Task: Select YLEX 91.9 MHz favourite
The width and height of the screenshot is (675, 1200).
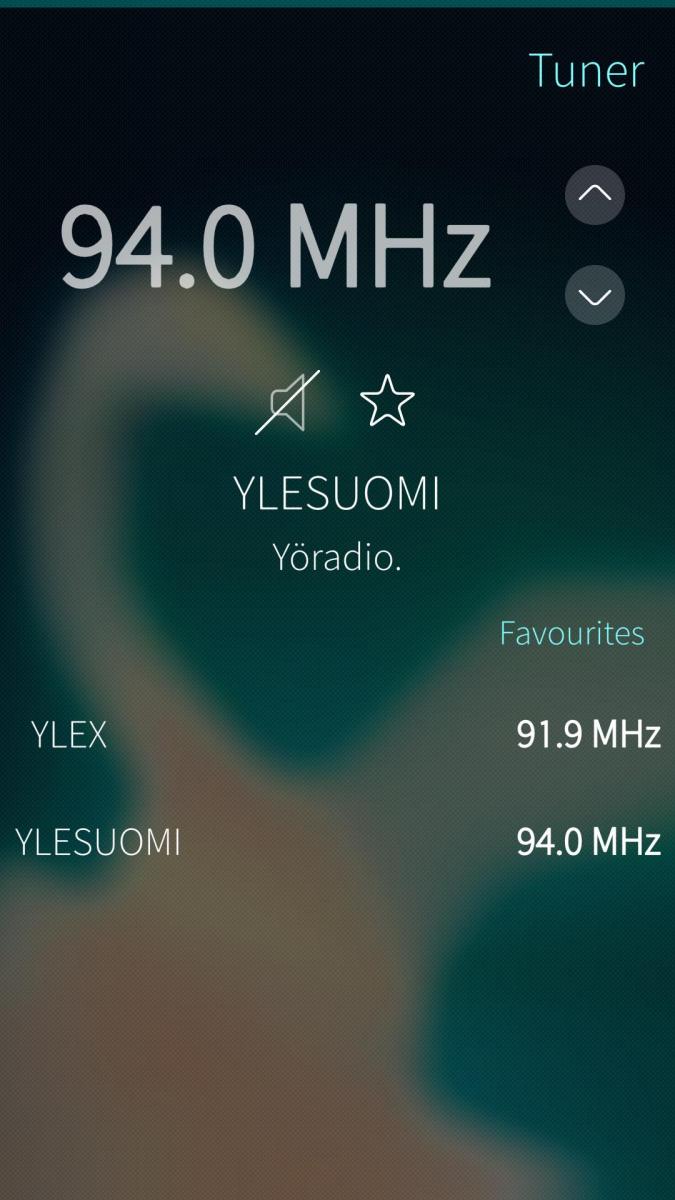Action: coord(337,736)
